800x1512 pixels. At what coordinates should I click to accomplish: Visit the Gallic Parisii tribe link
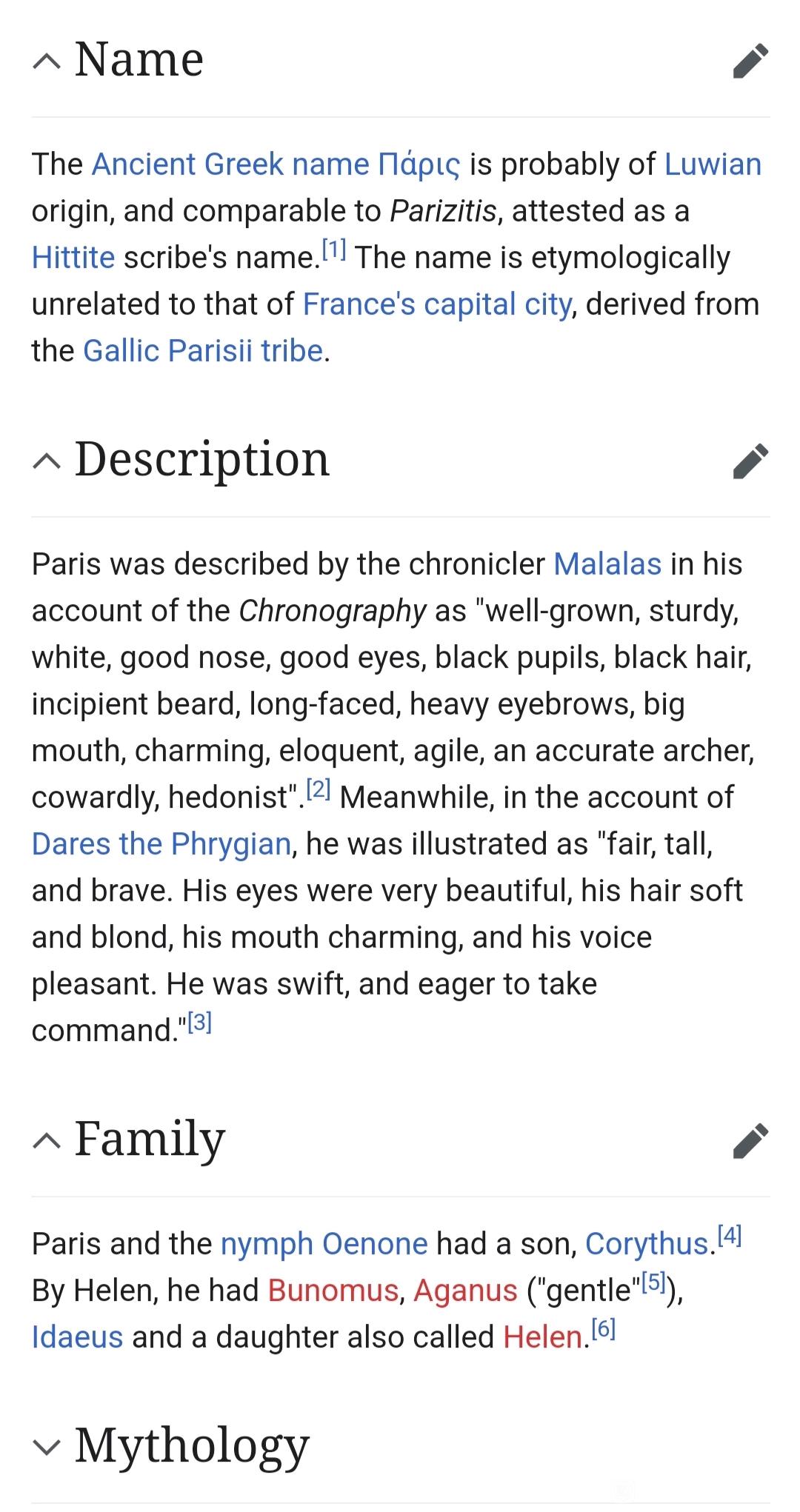(x=203, y=351)
